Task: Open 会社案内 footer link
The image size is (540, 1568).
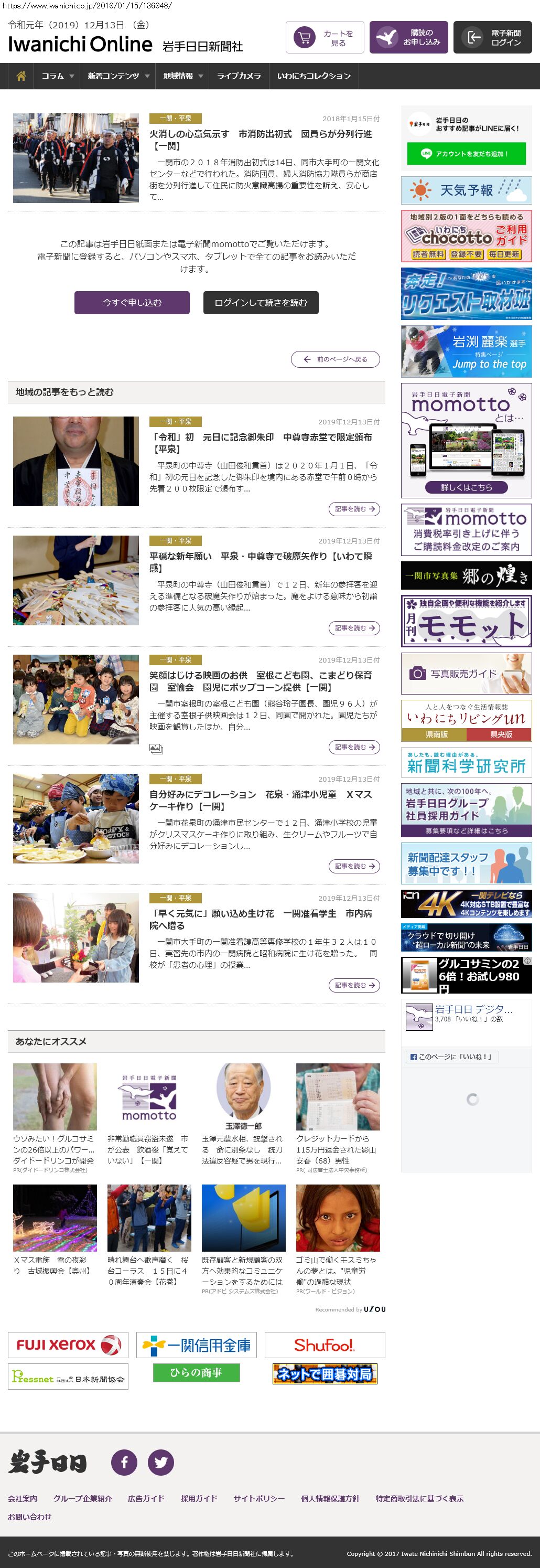Action: coord(23,1498)
